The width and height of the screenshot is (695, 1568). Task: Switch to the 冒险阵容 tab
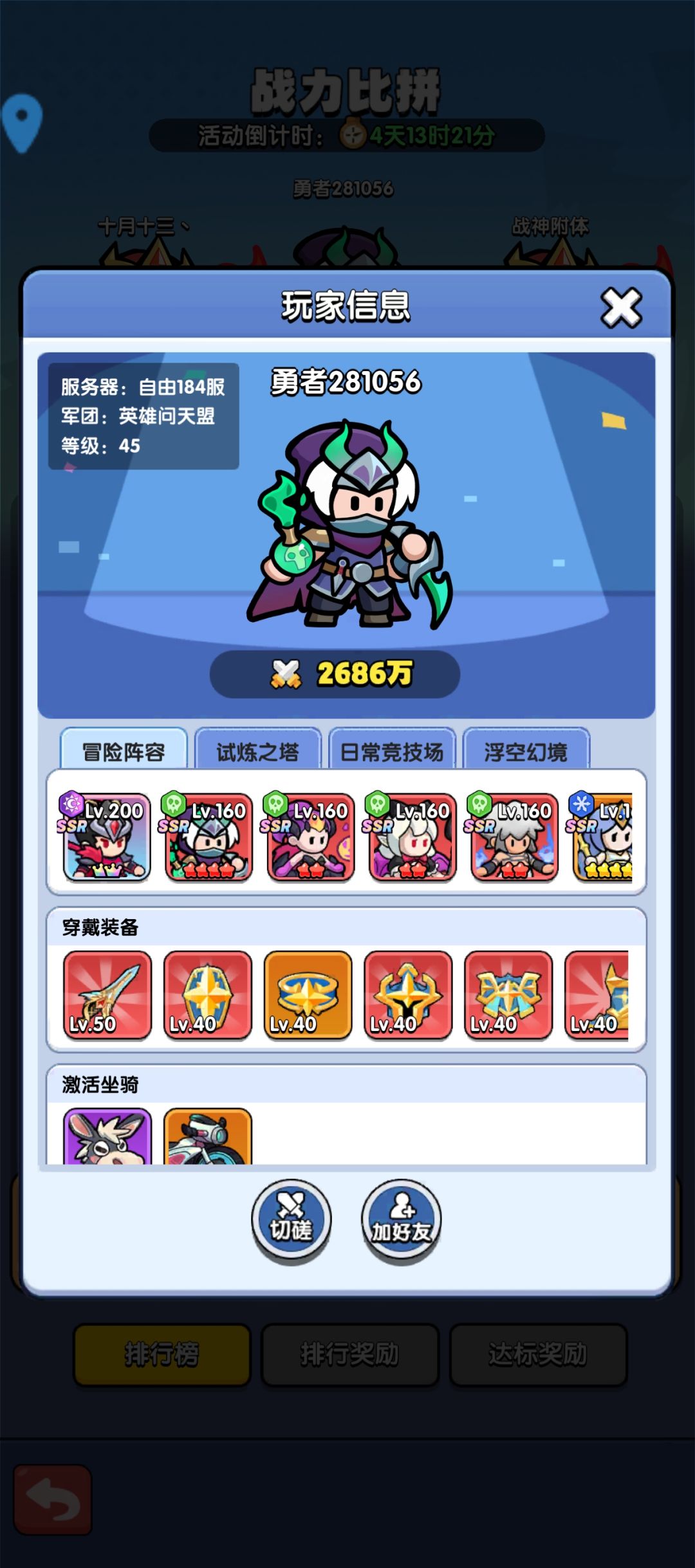point(124,749)
